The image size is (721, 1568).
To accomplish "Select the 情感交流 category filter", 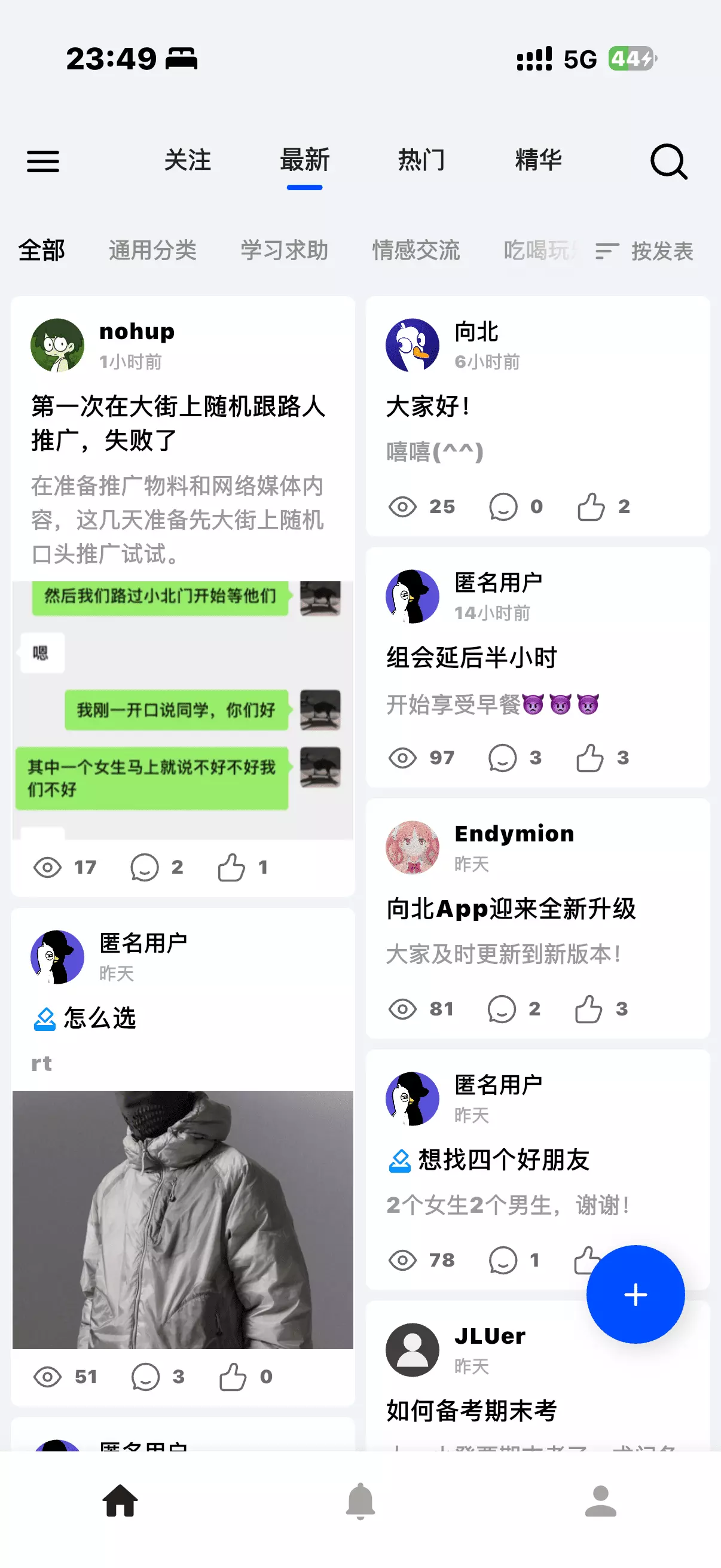I will (x=416, y=250).
